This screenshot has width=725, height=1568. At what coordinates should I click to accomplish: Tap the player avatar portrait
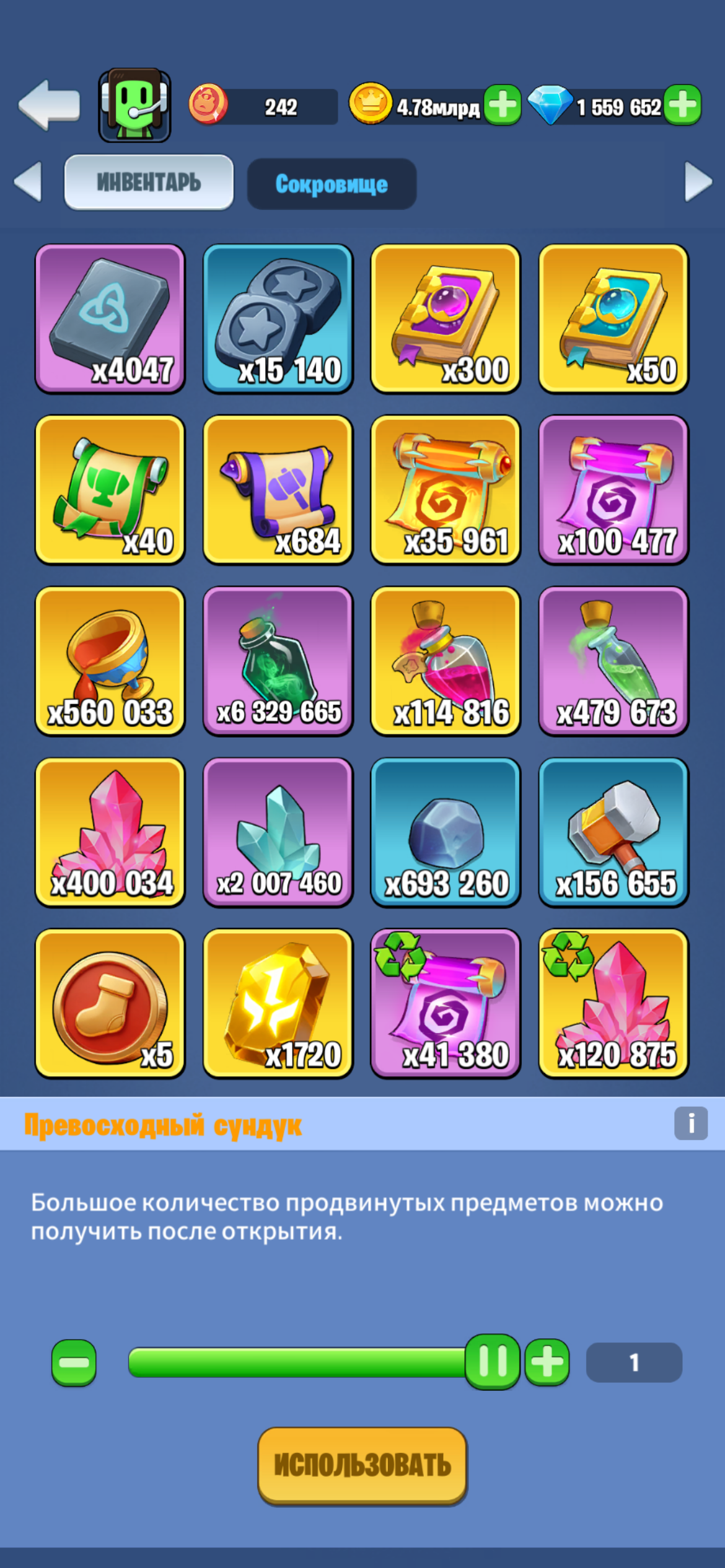[x=134, y=104]
